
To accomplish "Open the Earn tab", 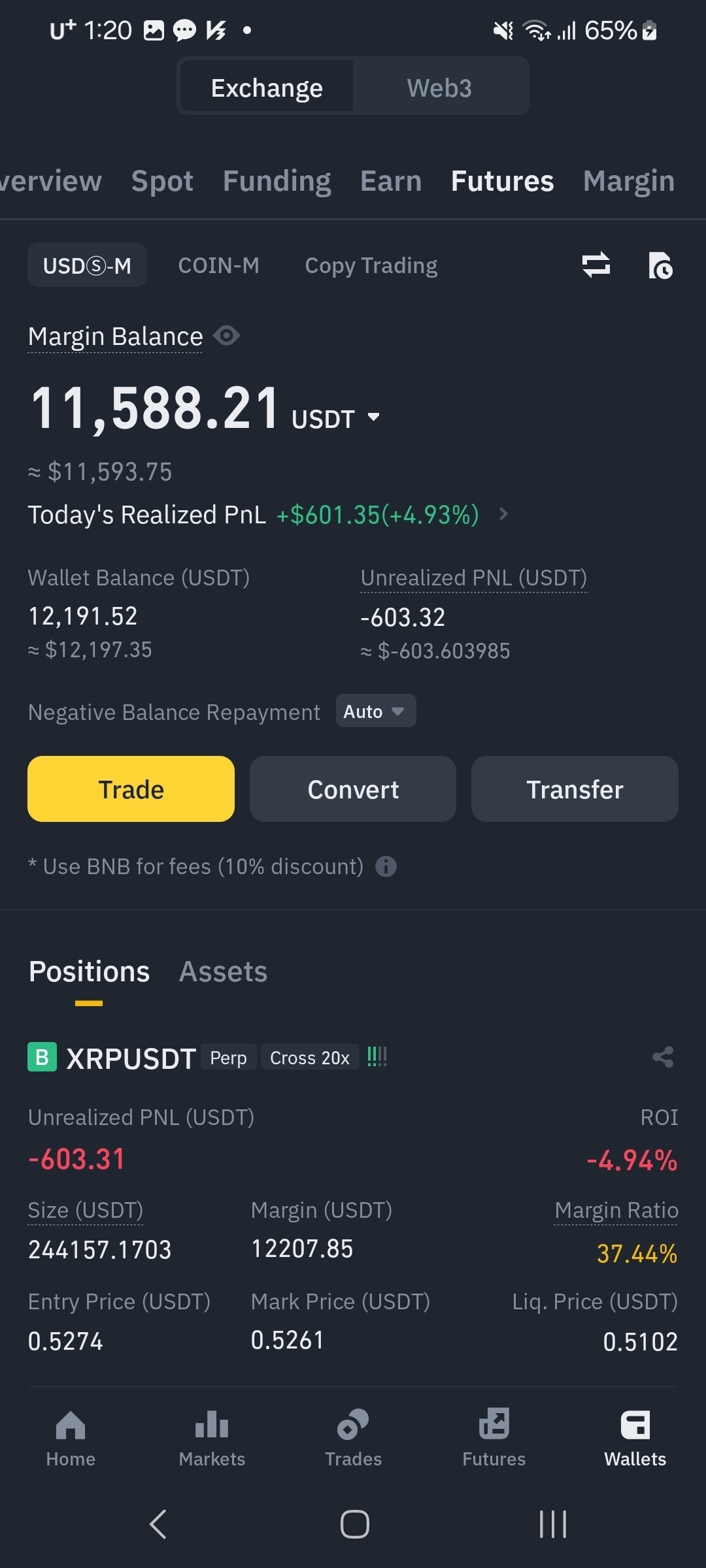I will (391, 181).
